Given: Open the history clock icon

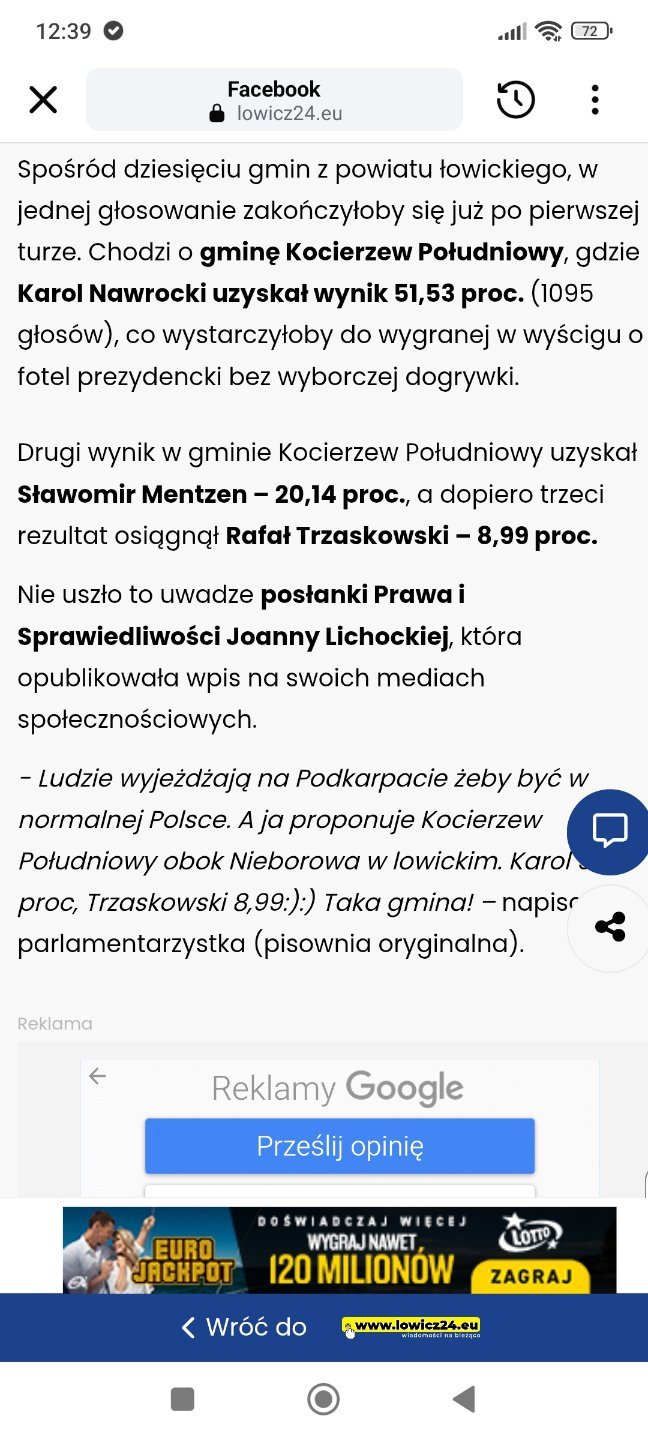Looking at the screenshot, I should click(516, 100).
